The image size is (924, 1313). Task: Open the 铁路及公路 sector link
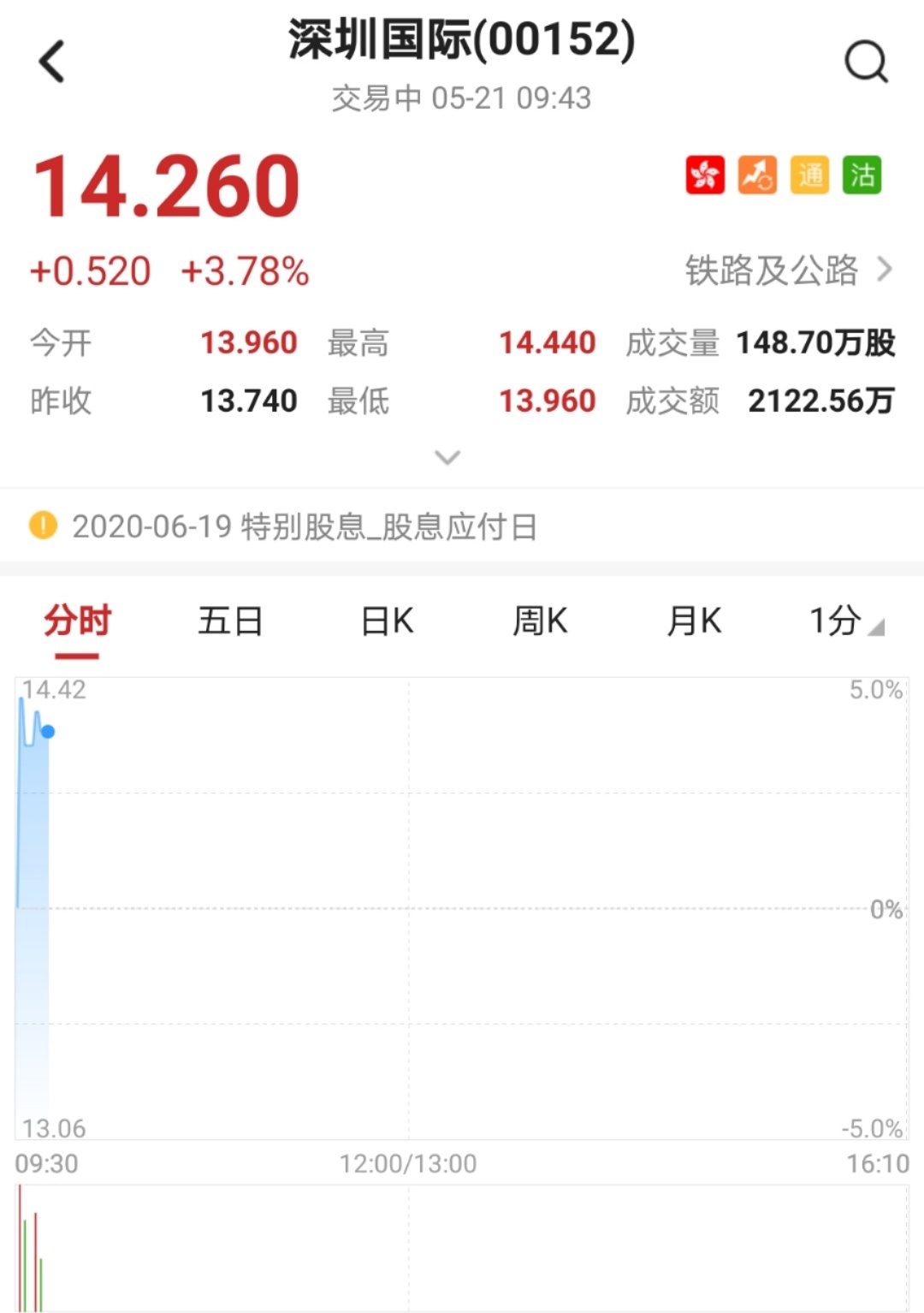coord(787,270)
